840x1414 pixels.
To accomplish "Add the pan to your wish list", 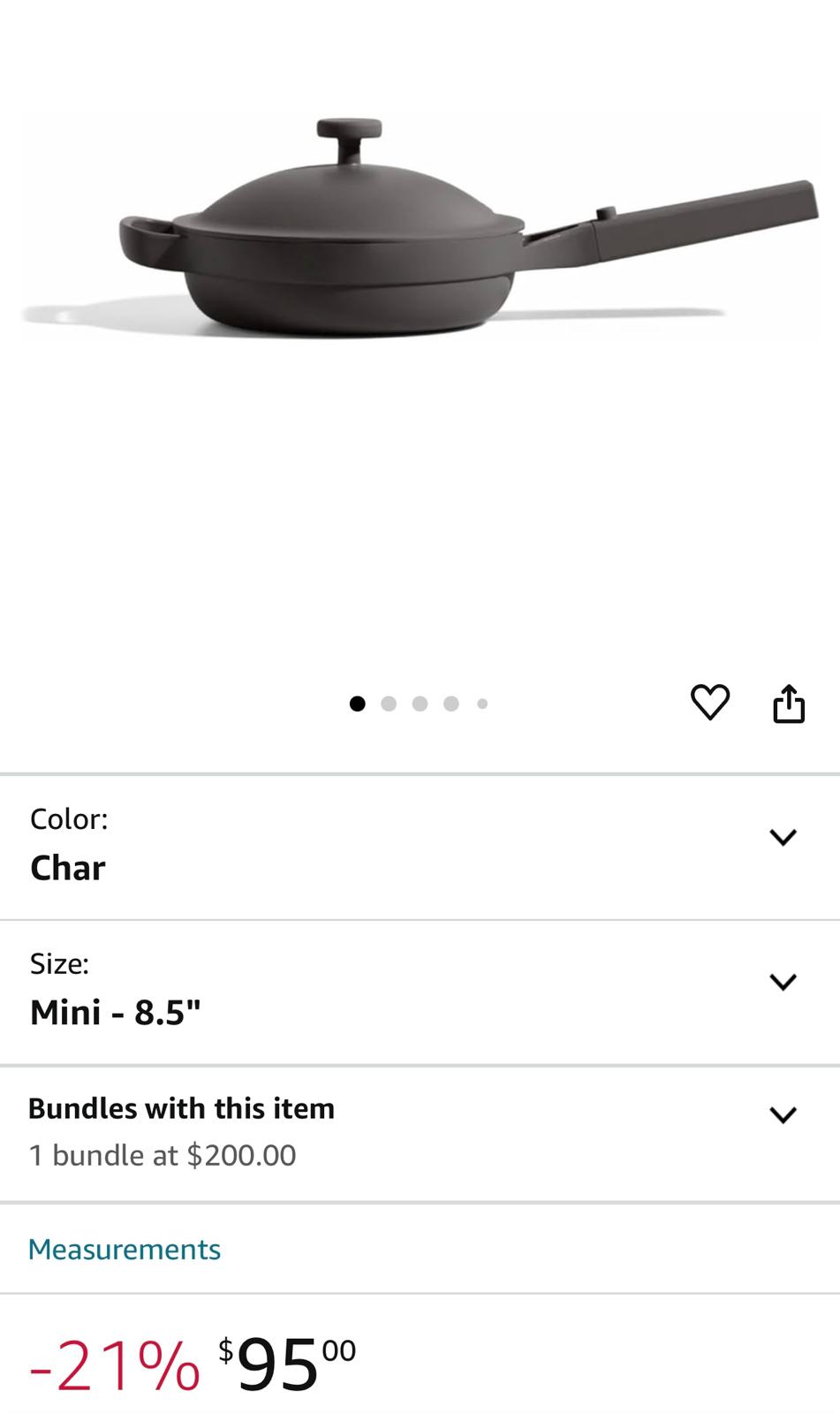I will (x=709, y=703).
